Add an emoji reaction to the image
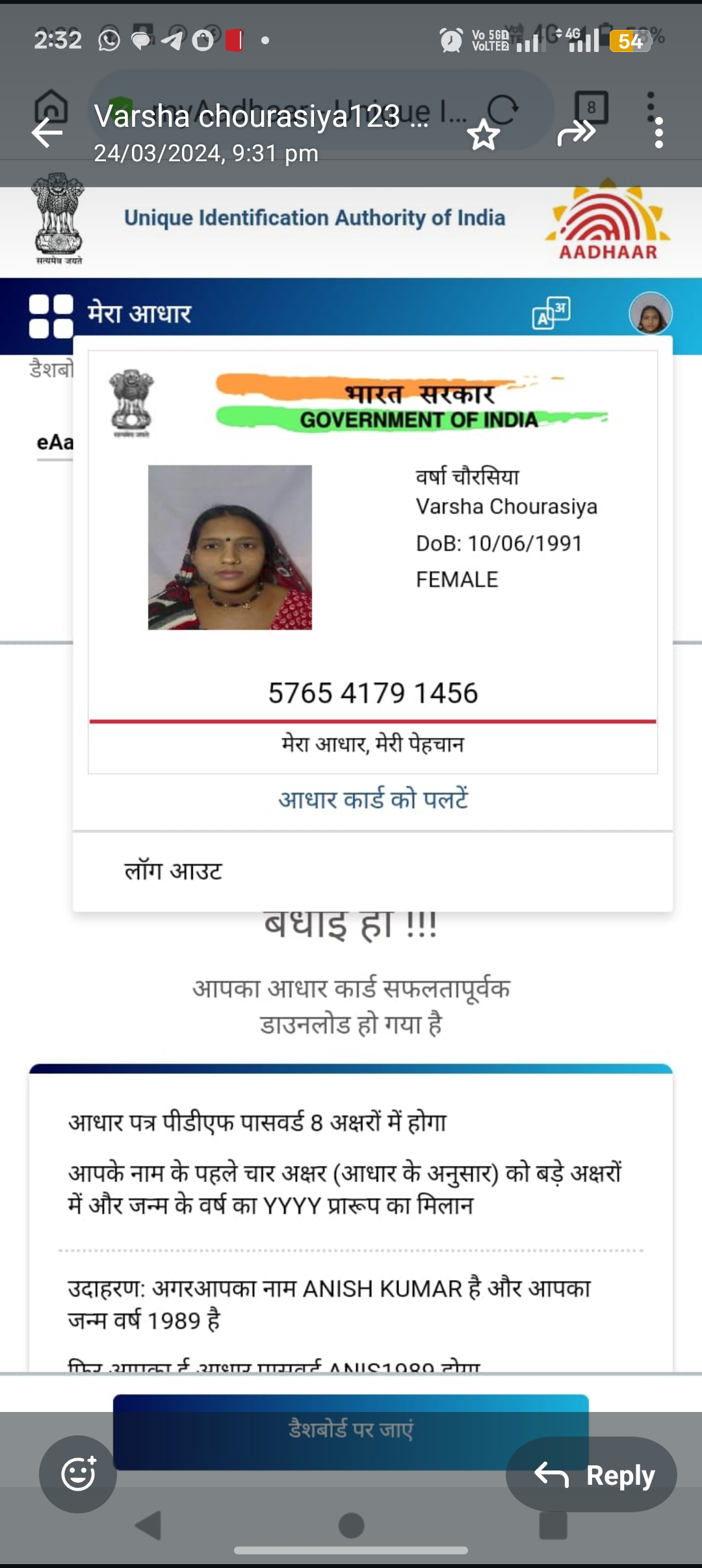This screenshot has width=702, height=1568. pyautogui.click(x=78, y=1474)
